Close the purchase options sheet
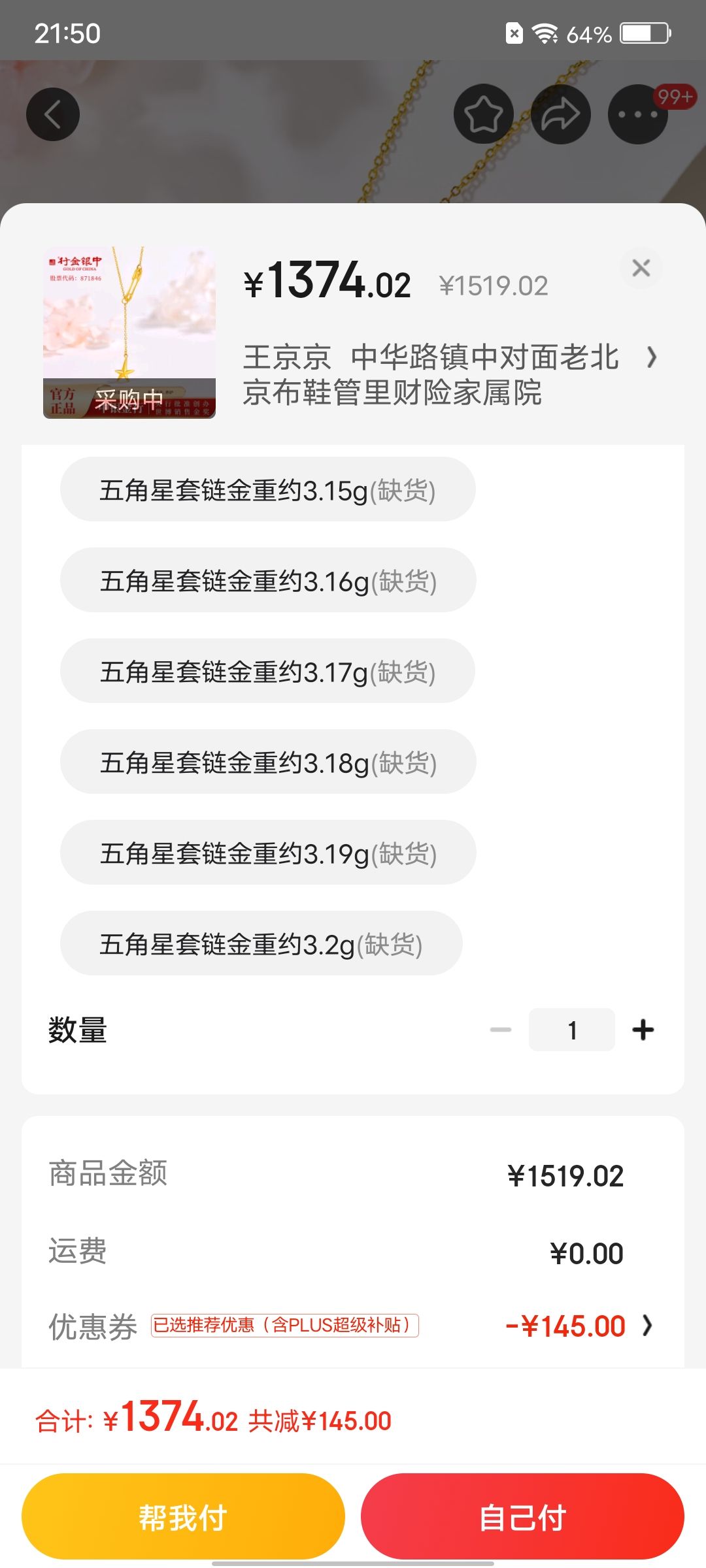Screen dimensions: 706x1568 641,268
